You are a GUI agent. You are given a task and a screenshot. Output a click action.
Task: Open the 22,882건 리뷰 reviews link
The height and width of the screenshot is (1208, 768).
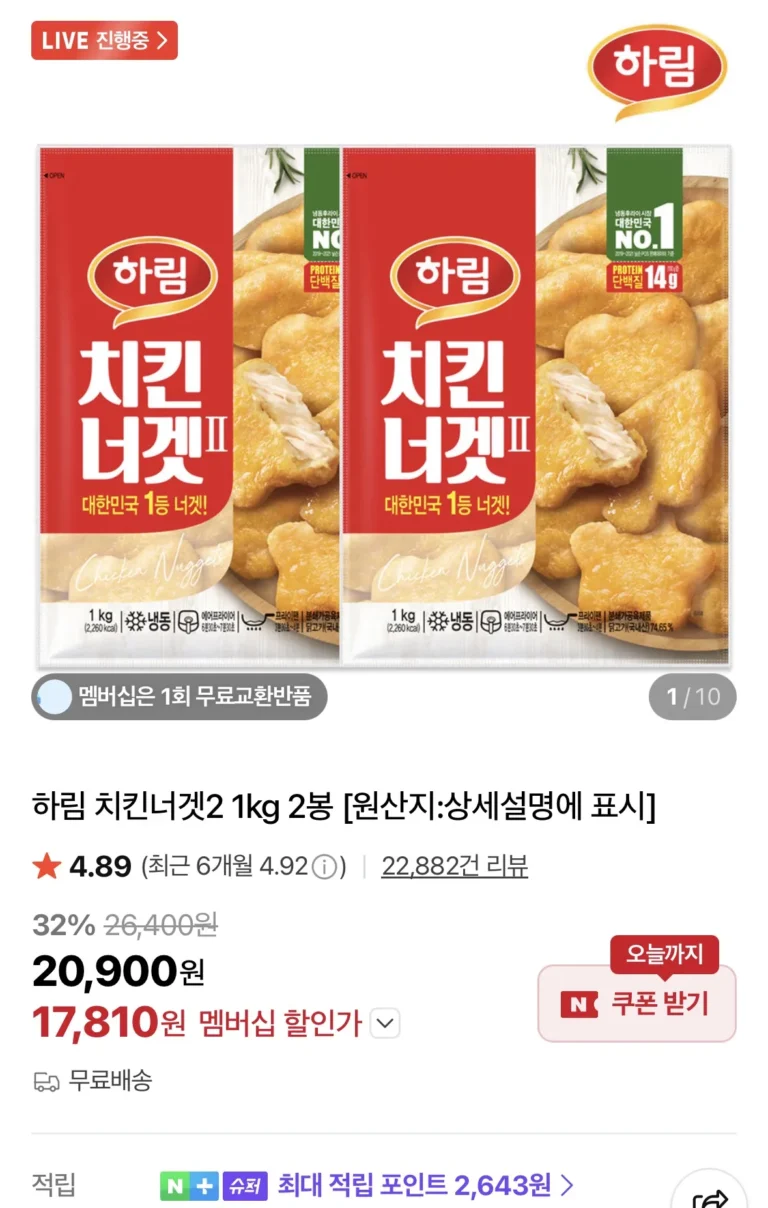tap(454, 866)
